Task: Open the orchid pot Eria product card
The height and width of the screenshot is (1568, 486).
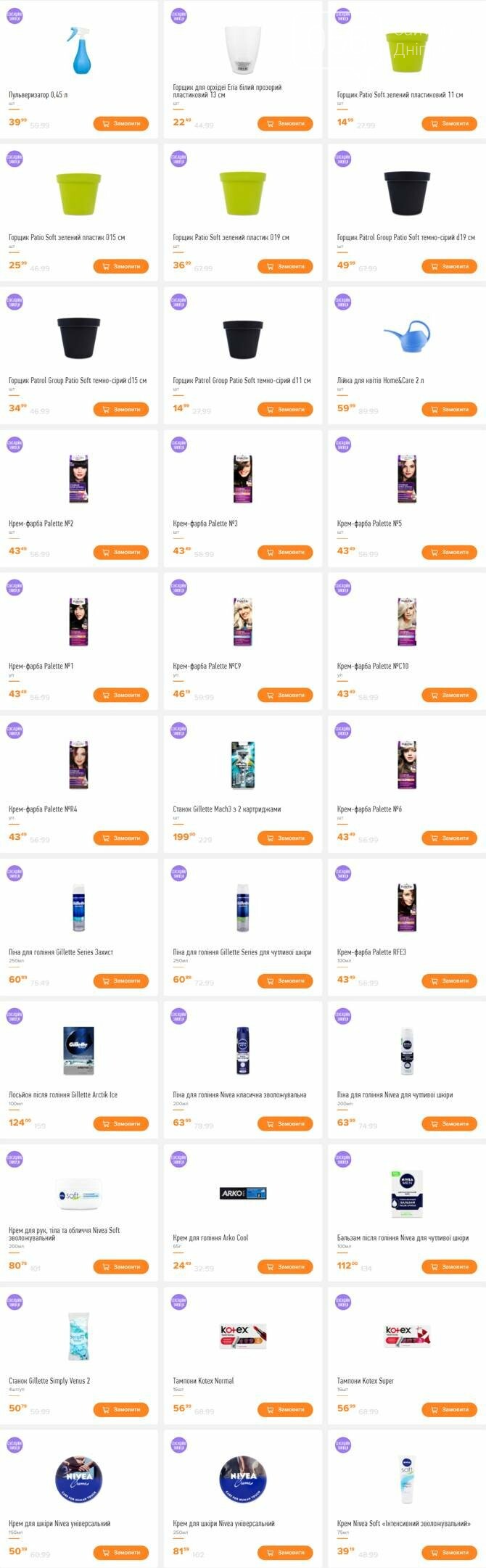Action: click(x=242, y=51)
